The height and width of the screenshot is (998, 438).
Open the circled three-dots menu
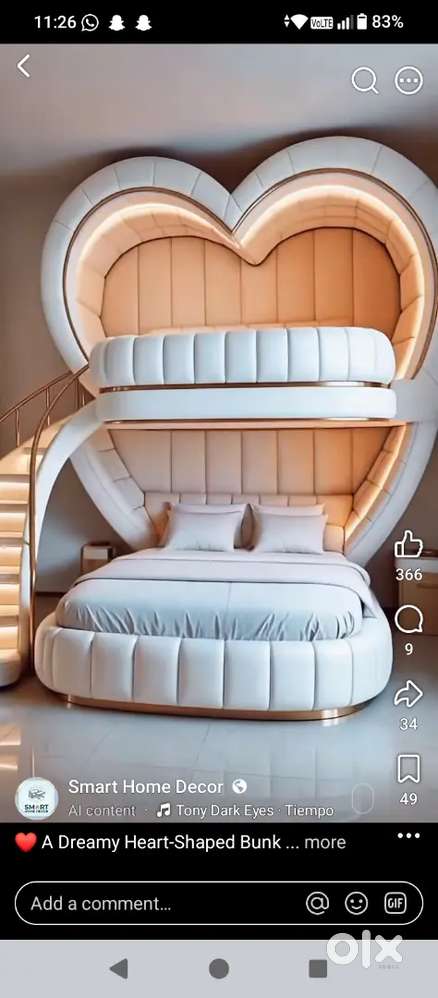pos(409,81)
